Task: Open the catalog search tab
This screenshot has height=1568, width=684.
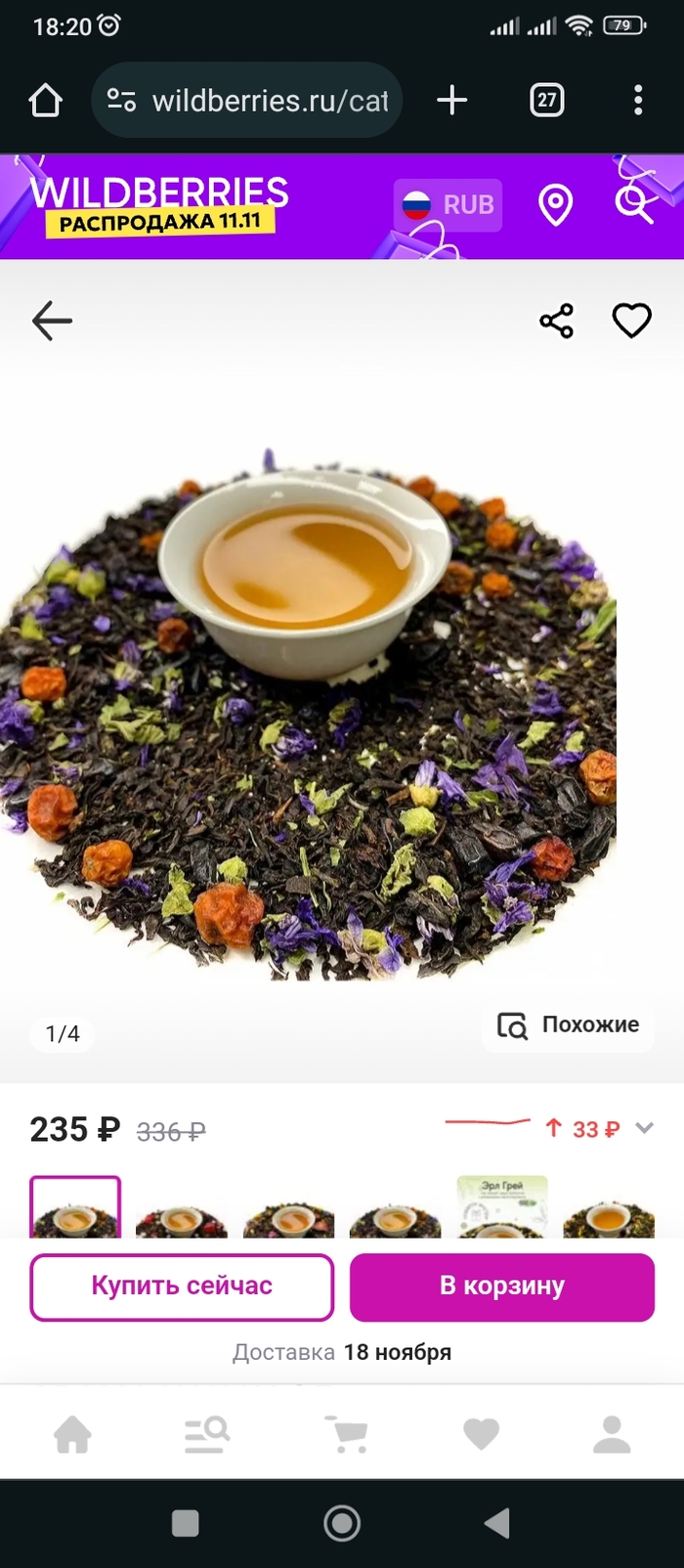Action: [206, 1434]
